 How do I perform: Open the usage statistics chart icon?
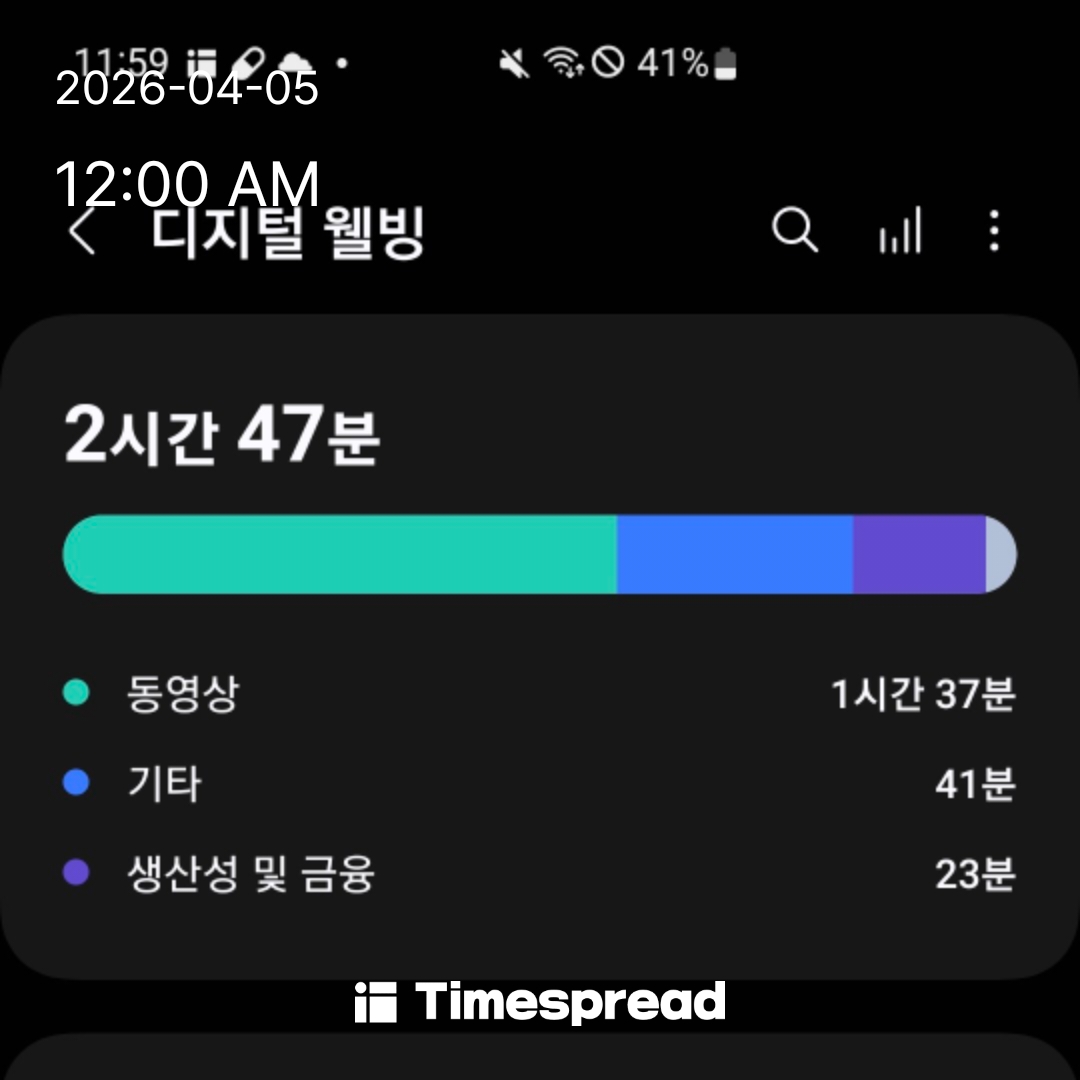(x=899, y=231)
